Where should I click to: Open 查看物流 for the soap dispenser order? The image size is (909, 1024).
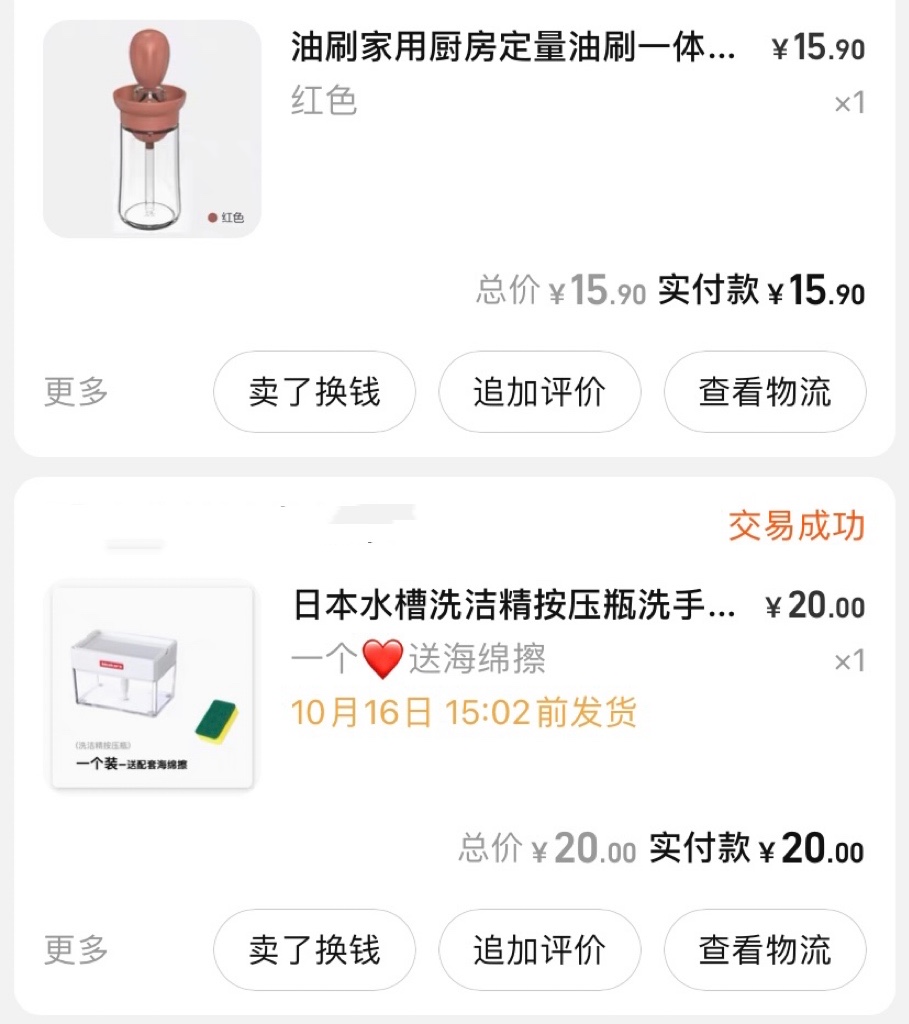click(x=763, y=951)
